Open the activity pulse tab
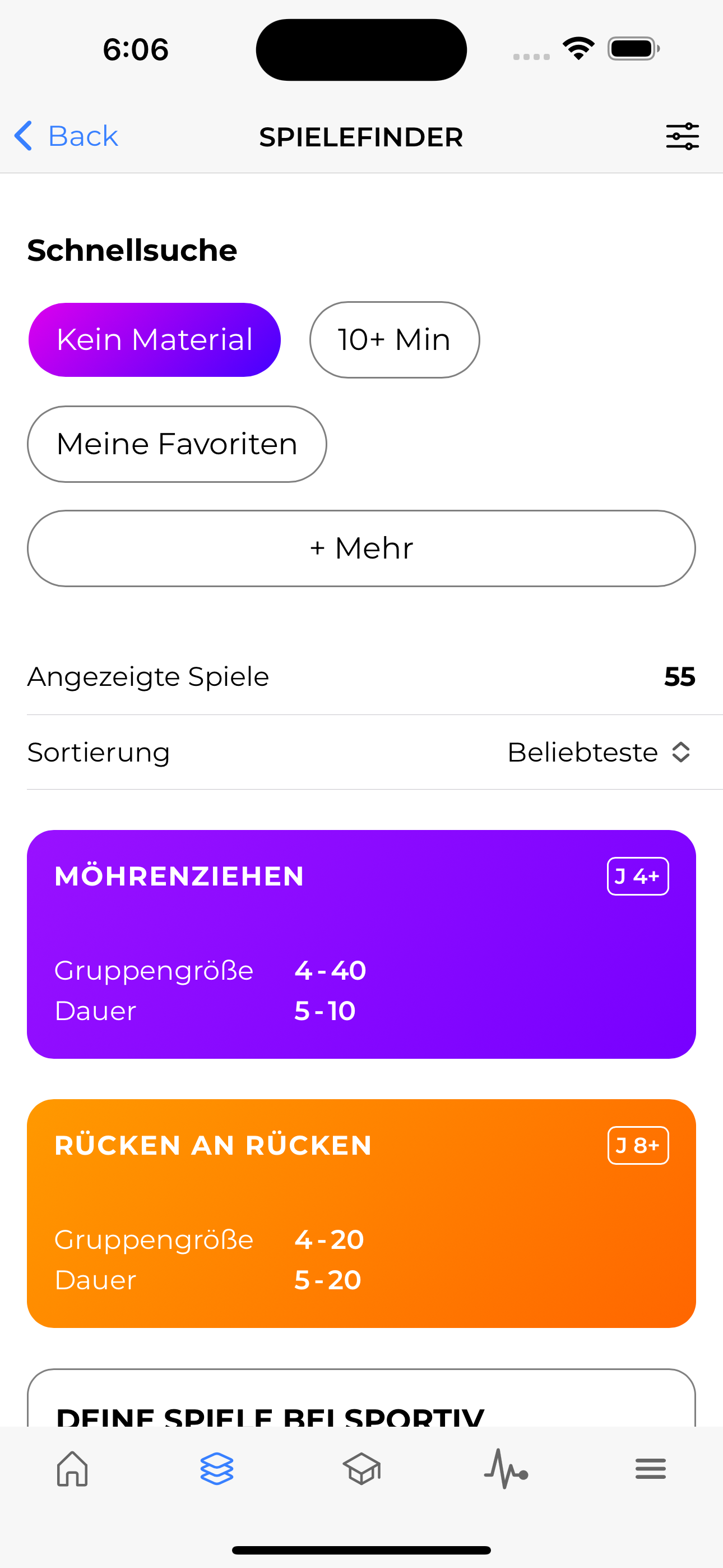Viewport: 723px width, 1568px height. click(506, 1469)
